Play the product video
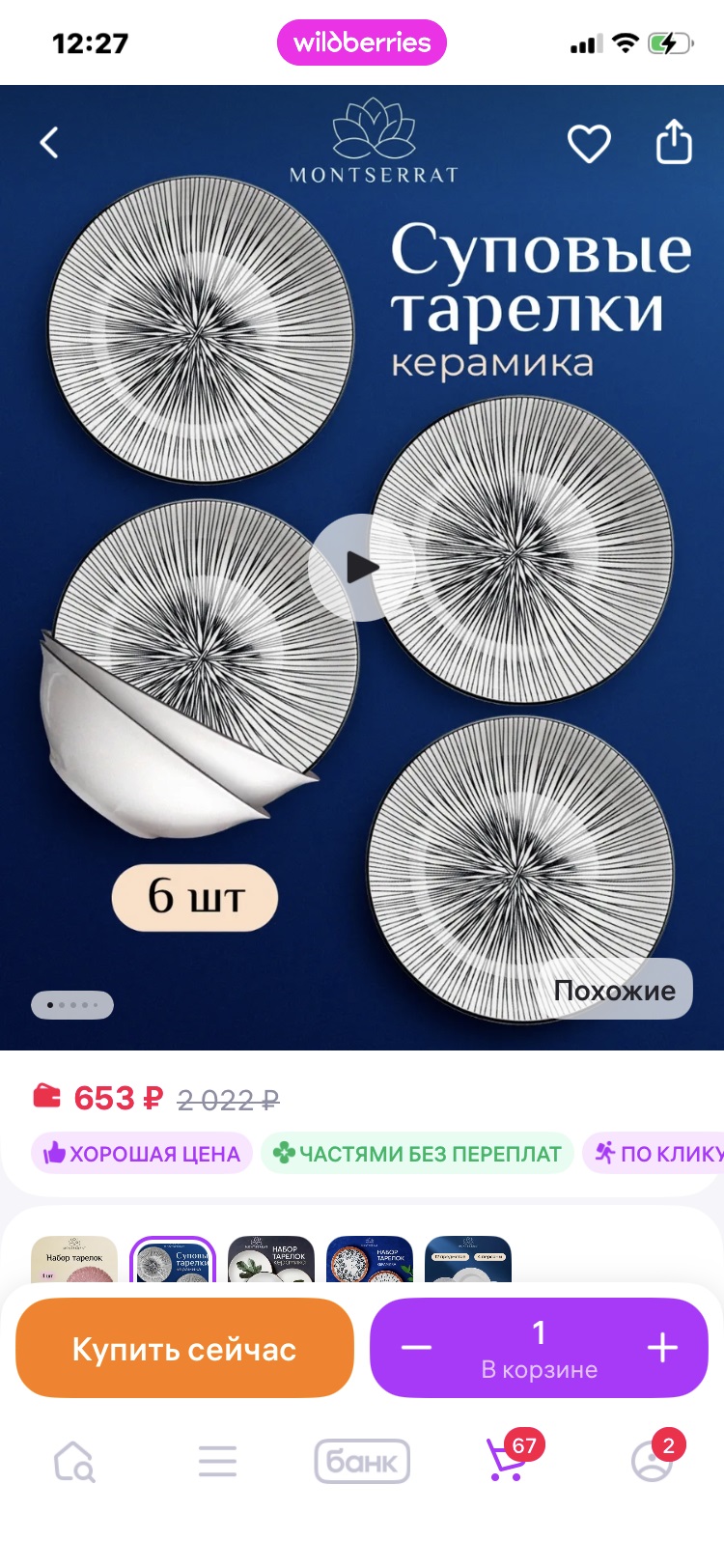The height and width of the screenshot is (1568, 724). point(361,568)
